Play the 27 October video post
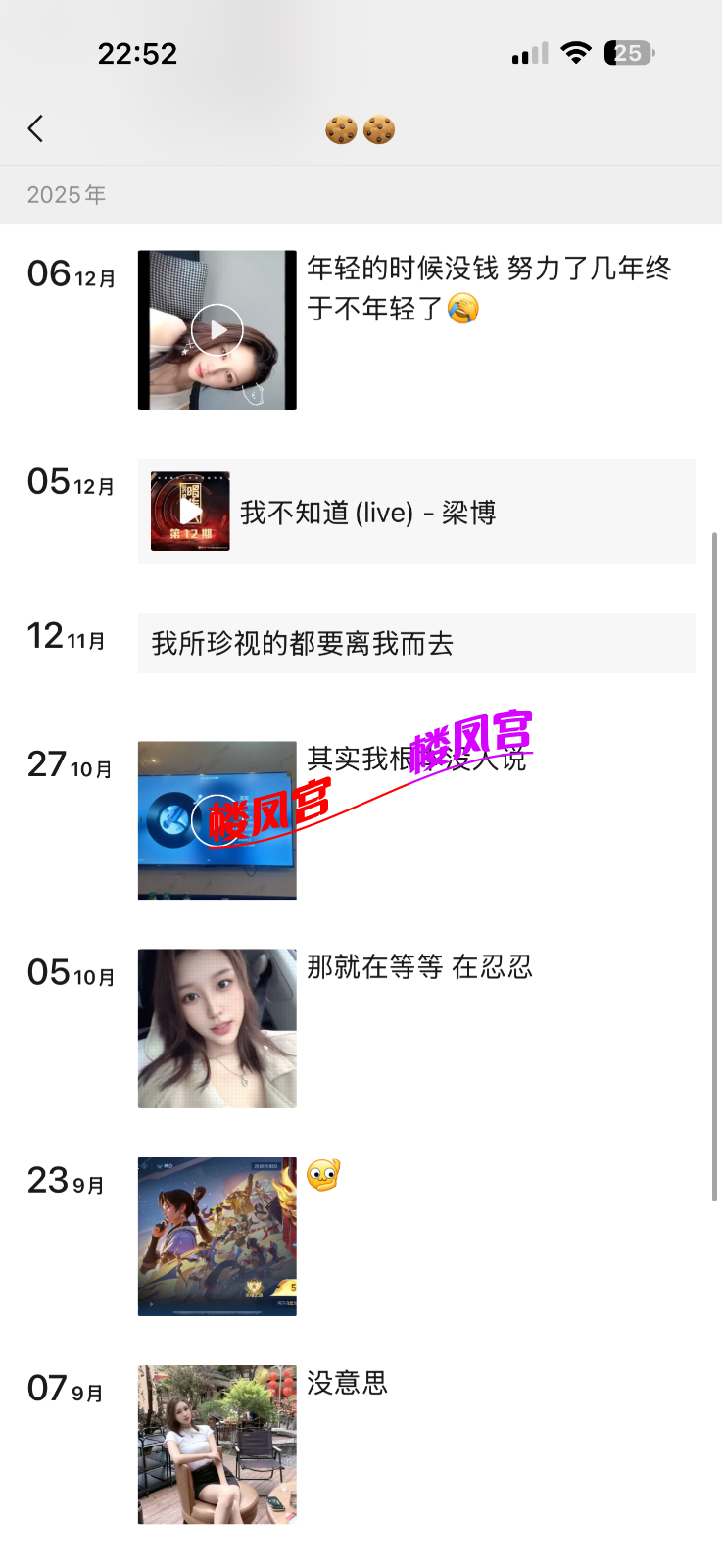 tap(217, 820)
